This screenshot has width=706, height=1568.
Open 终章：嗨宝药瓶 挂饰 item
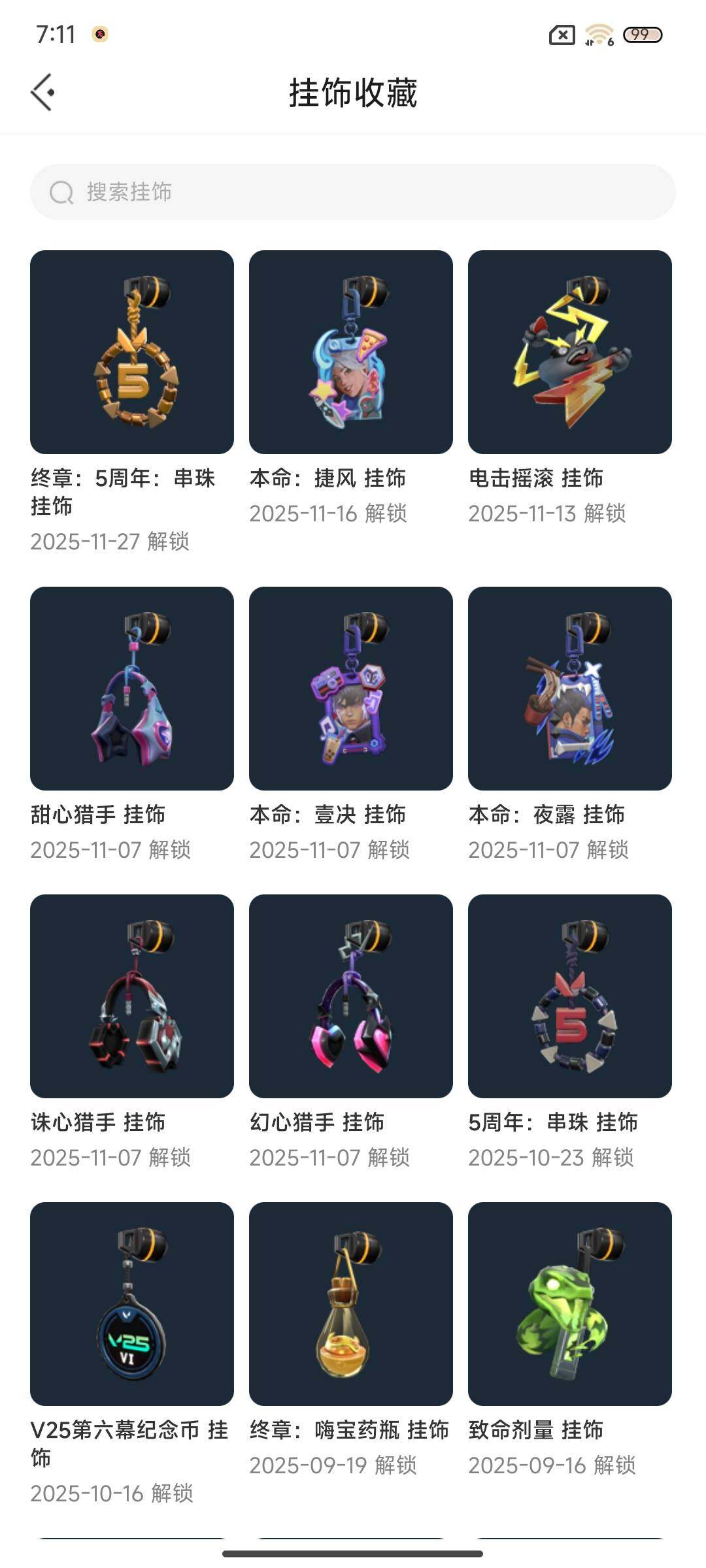point(351,1304)
